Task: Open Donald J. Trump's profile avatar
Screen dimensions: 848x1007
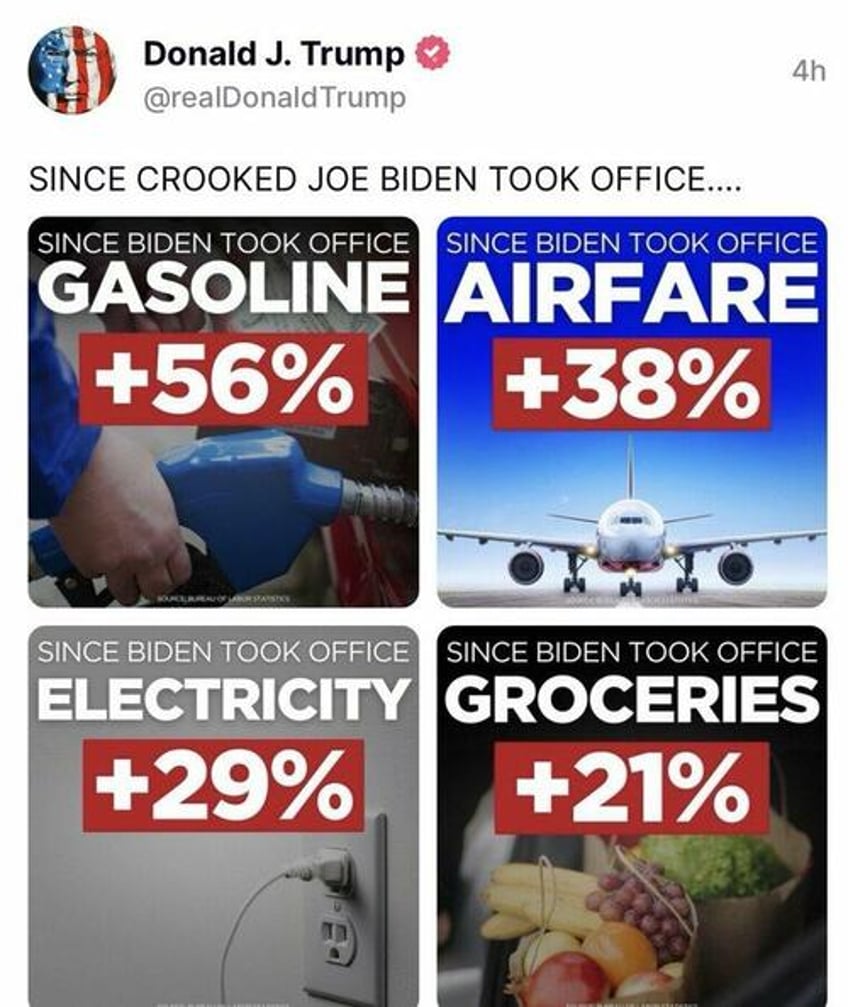Action: [72, 69]
